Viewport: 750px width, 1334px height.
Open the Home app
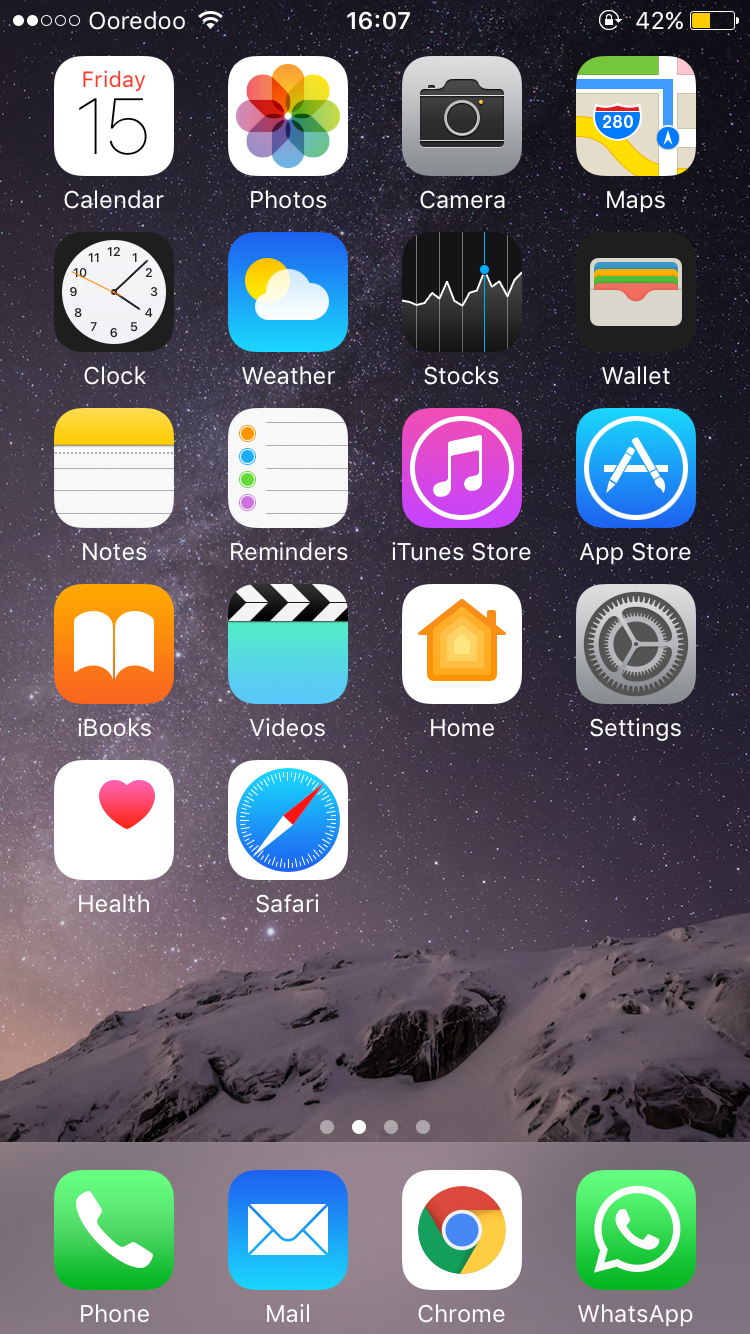click(462, 644)
